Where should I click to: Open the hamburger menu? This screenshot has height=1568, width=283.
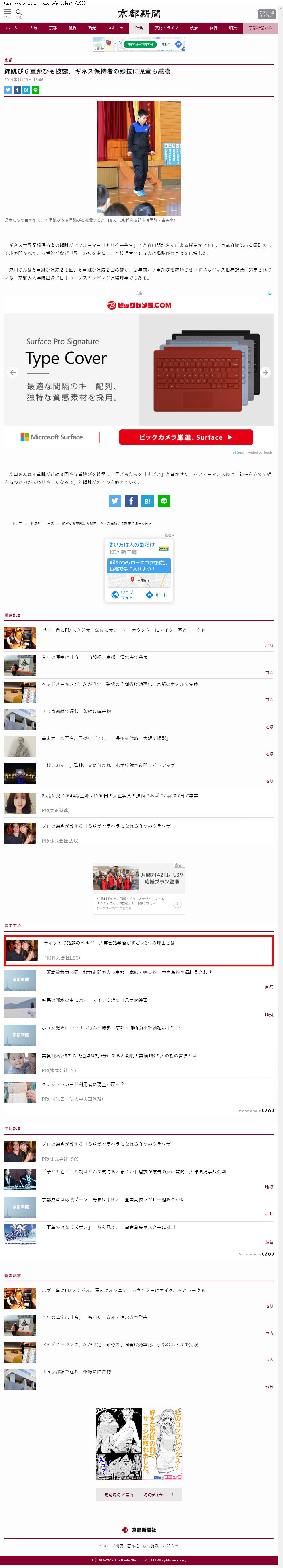point(7,12)
